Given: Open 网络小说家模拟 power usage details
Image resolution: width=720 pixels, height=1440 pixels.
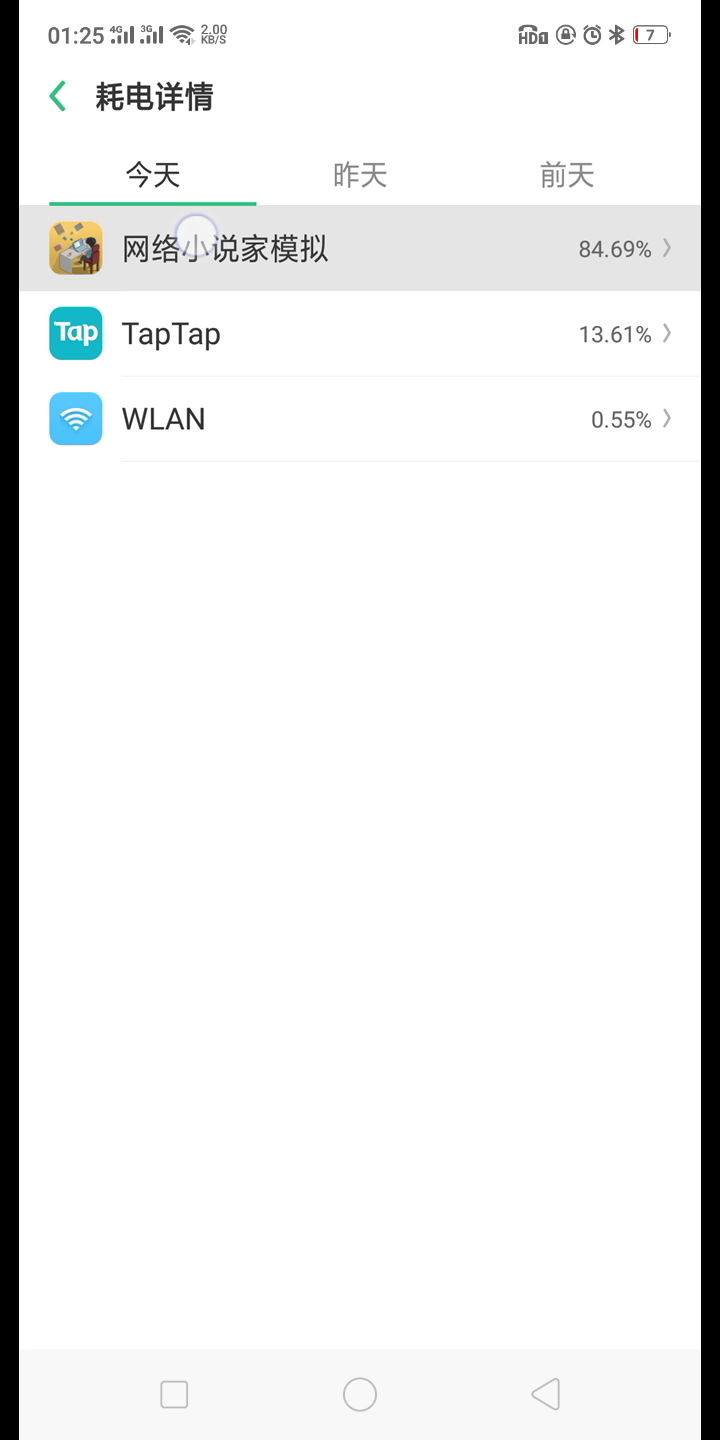Looking at the screenshot, I should (x=360, y=249).
